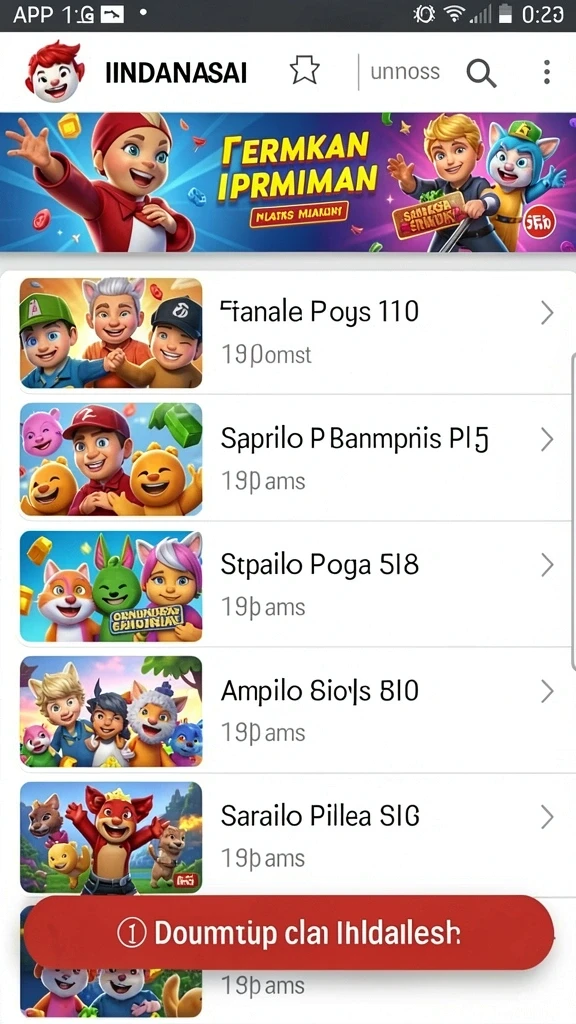Open the promotional banner at top

288,182
